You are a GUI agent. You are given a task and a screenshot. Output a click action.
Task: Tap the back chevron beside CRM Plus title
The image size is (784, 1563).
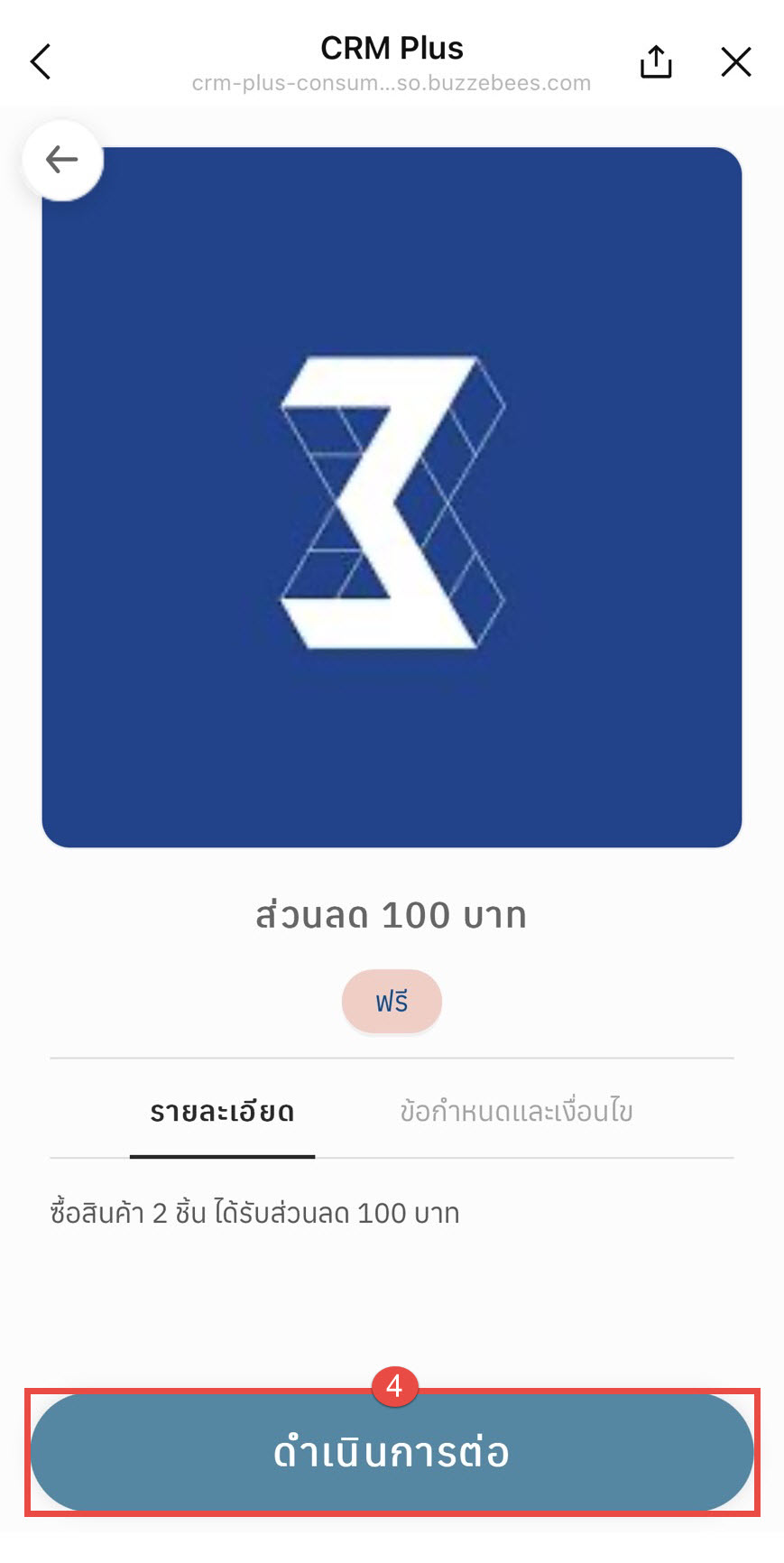pyautogui.click(x=40, y=61)
